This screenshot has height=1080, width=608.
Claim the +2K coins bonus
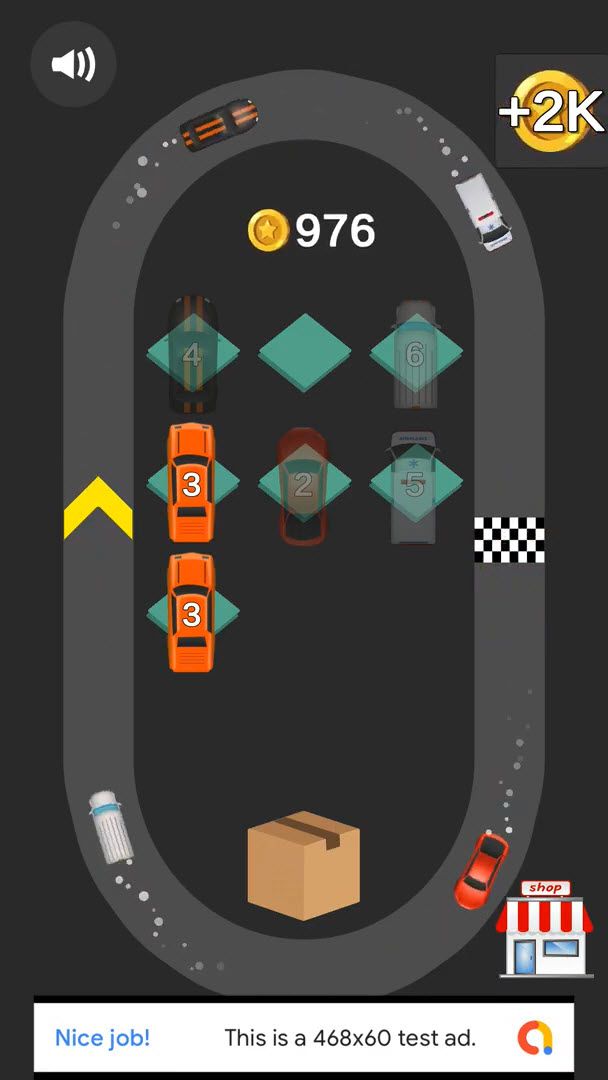coord(551,112)
